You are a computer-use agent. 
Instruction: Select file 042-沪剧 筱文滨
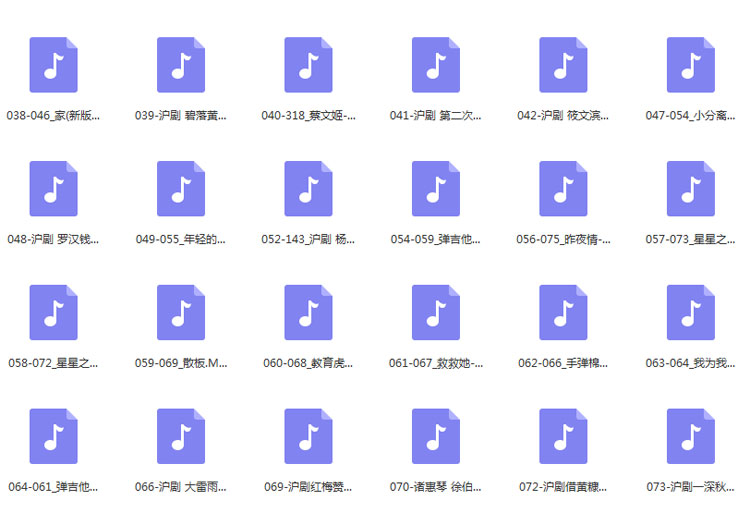pyautogui.click(x=563, y=65)
